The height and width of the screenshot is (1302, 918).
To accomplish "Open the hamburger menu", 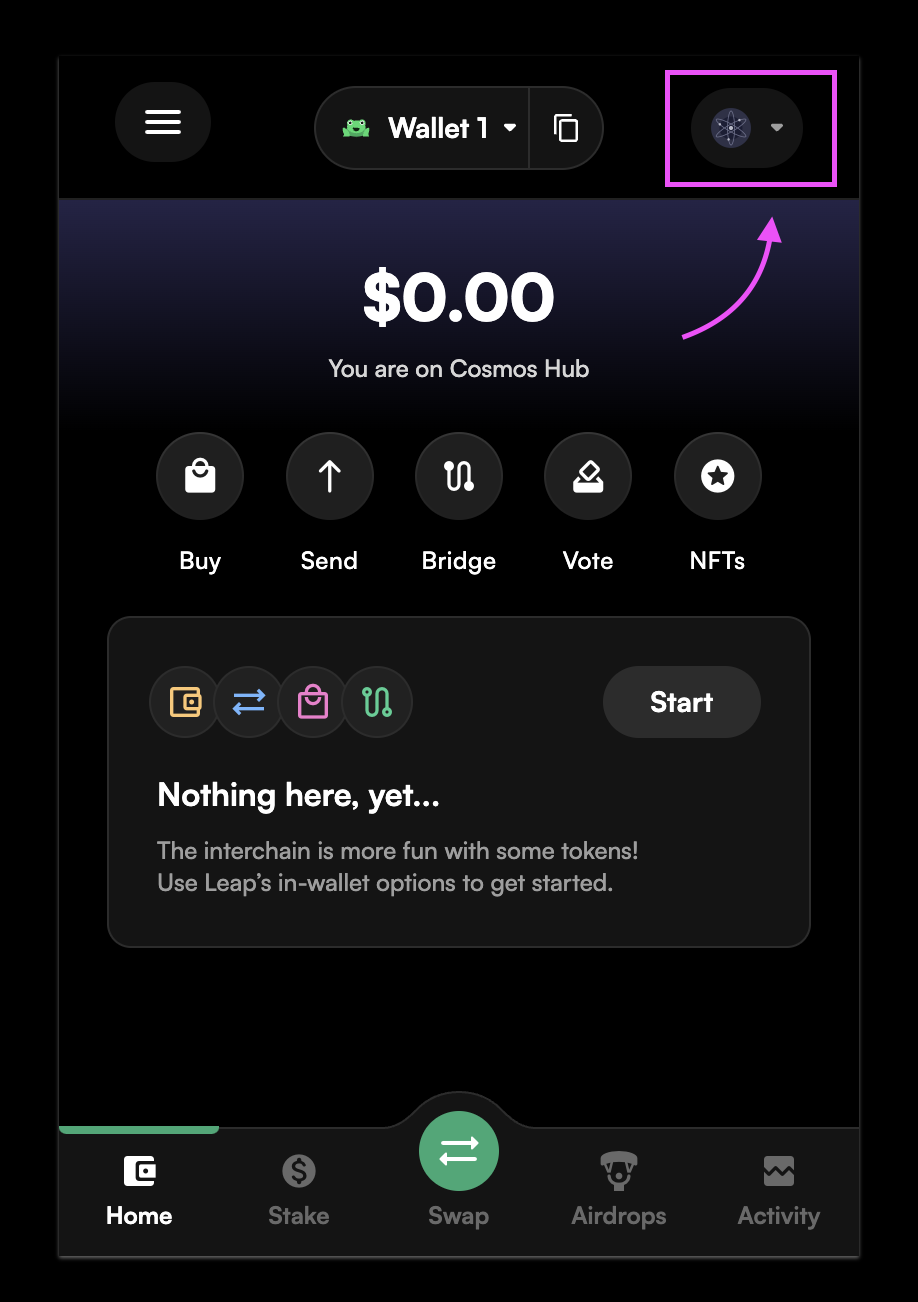I will tap(163, 122).
